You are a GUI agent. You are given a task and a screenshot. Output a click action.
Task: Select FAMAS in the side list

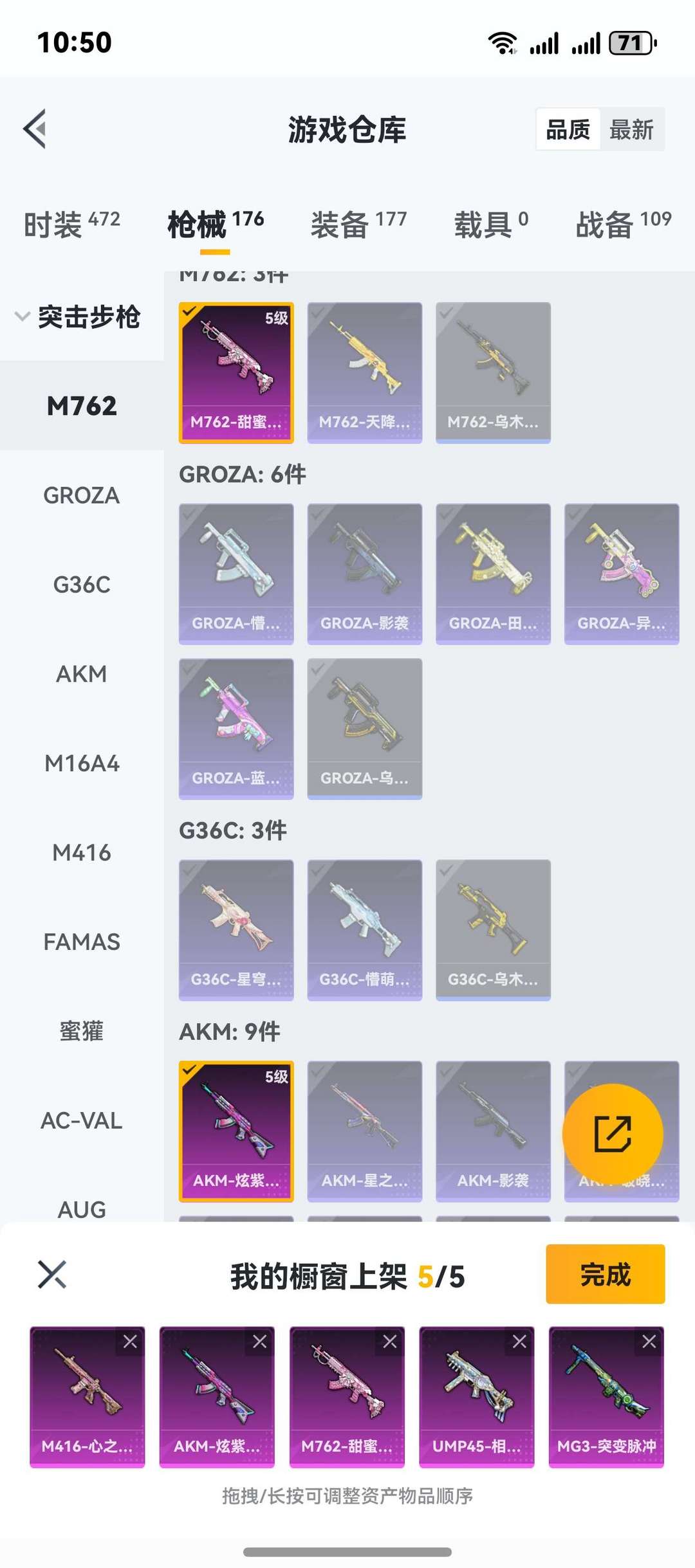click(x=81, y=942)
